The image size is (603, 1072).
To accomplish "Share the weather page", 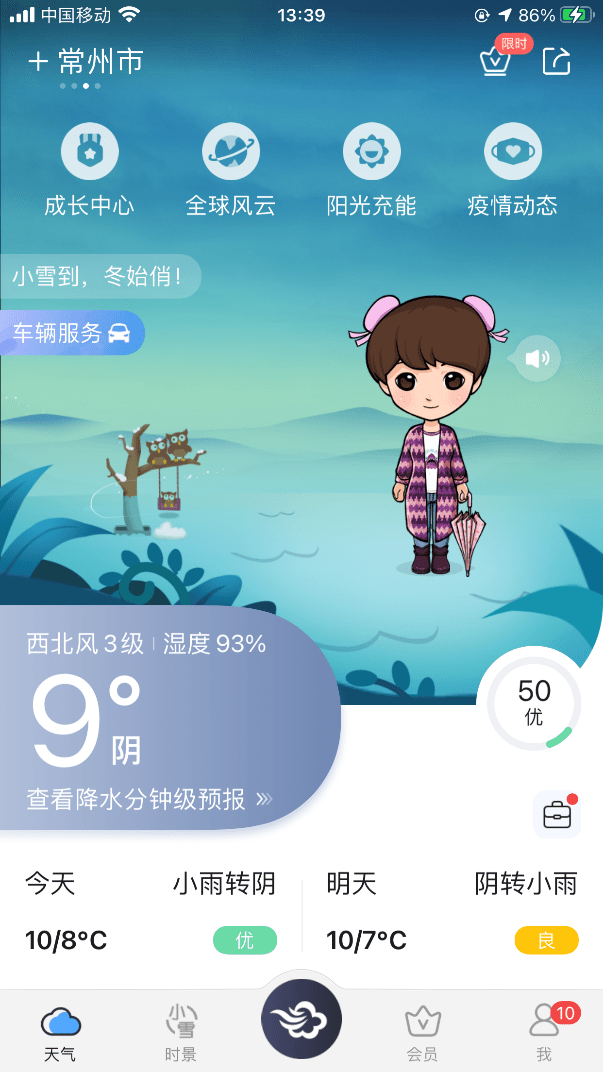I will coord(556,62).
